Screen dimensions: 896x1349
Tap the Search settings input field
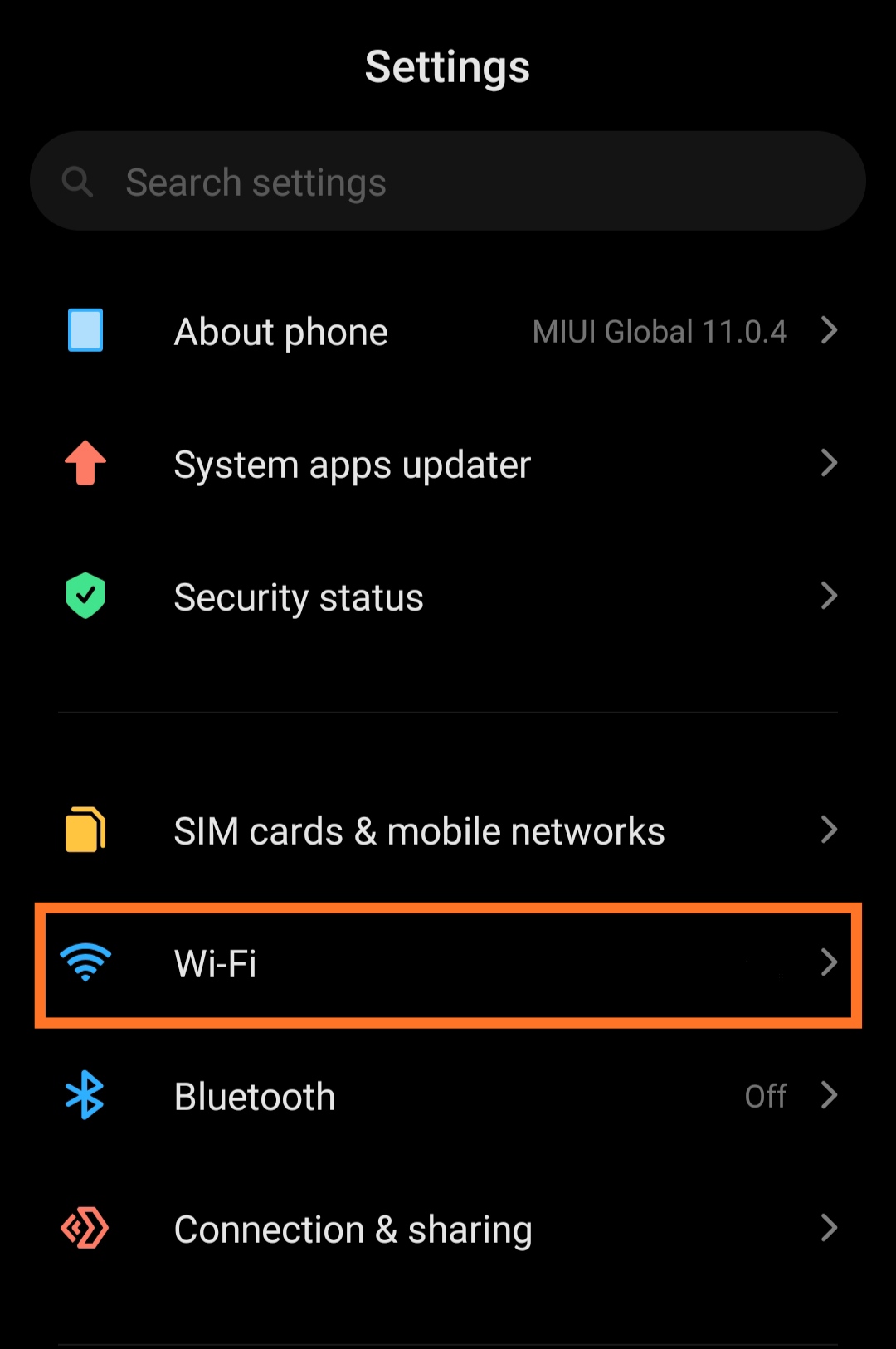tap(448, 181)
